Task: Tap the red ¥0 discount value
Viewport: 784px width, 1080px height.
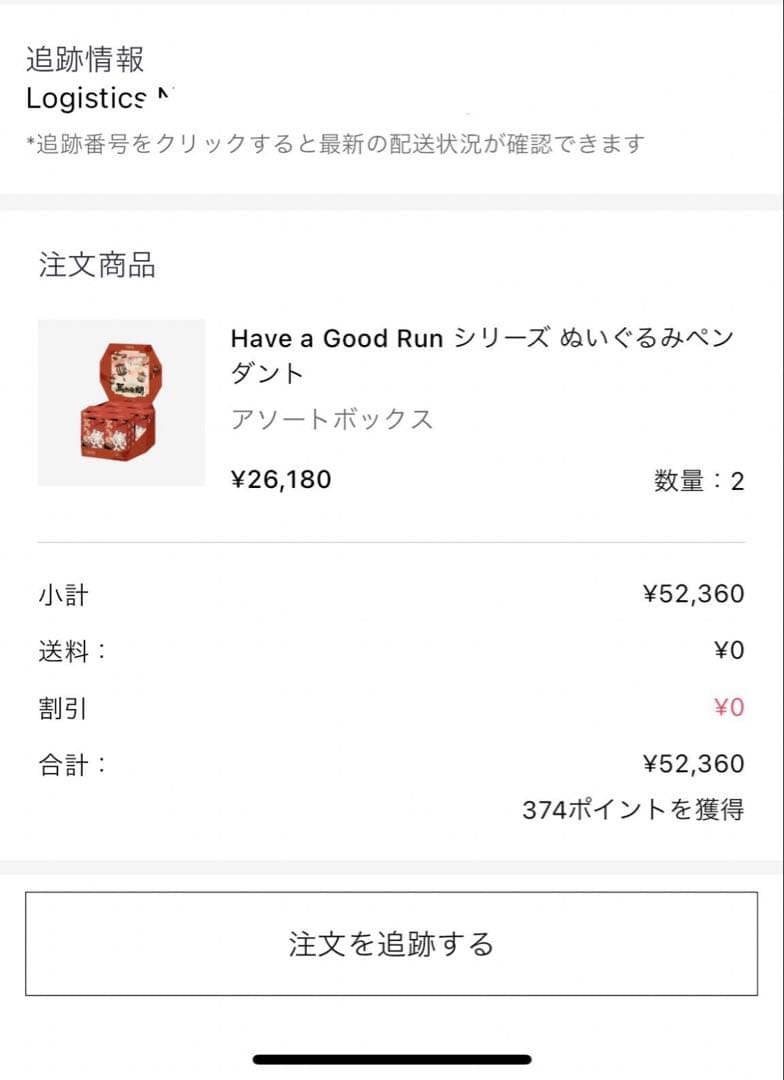Action: tap(730, 707)
